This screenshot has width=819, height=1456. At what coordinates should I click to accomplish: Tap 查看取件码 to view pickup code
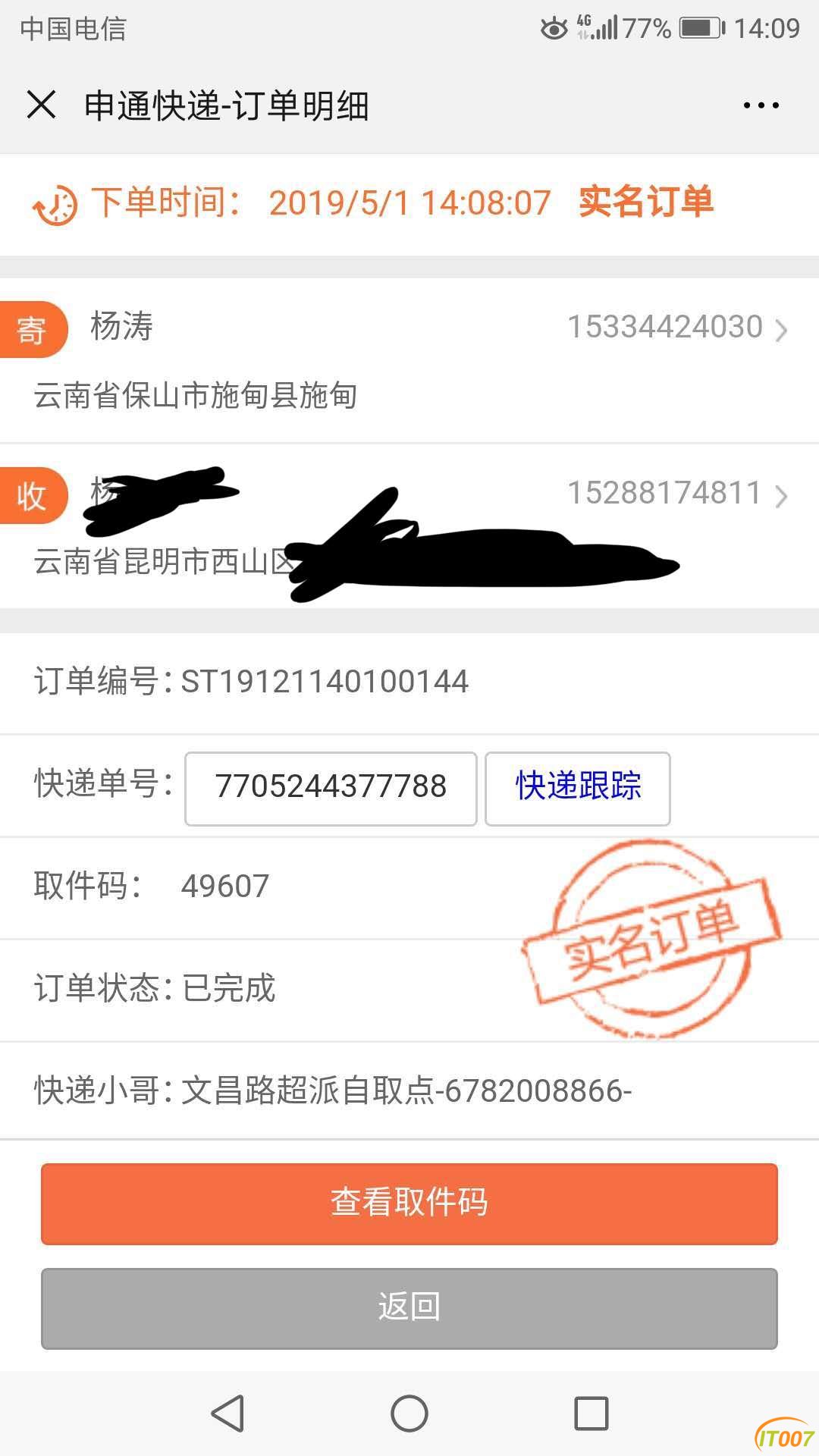[x=409, y=1203]
